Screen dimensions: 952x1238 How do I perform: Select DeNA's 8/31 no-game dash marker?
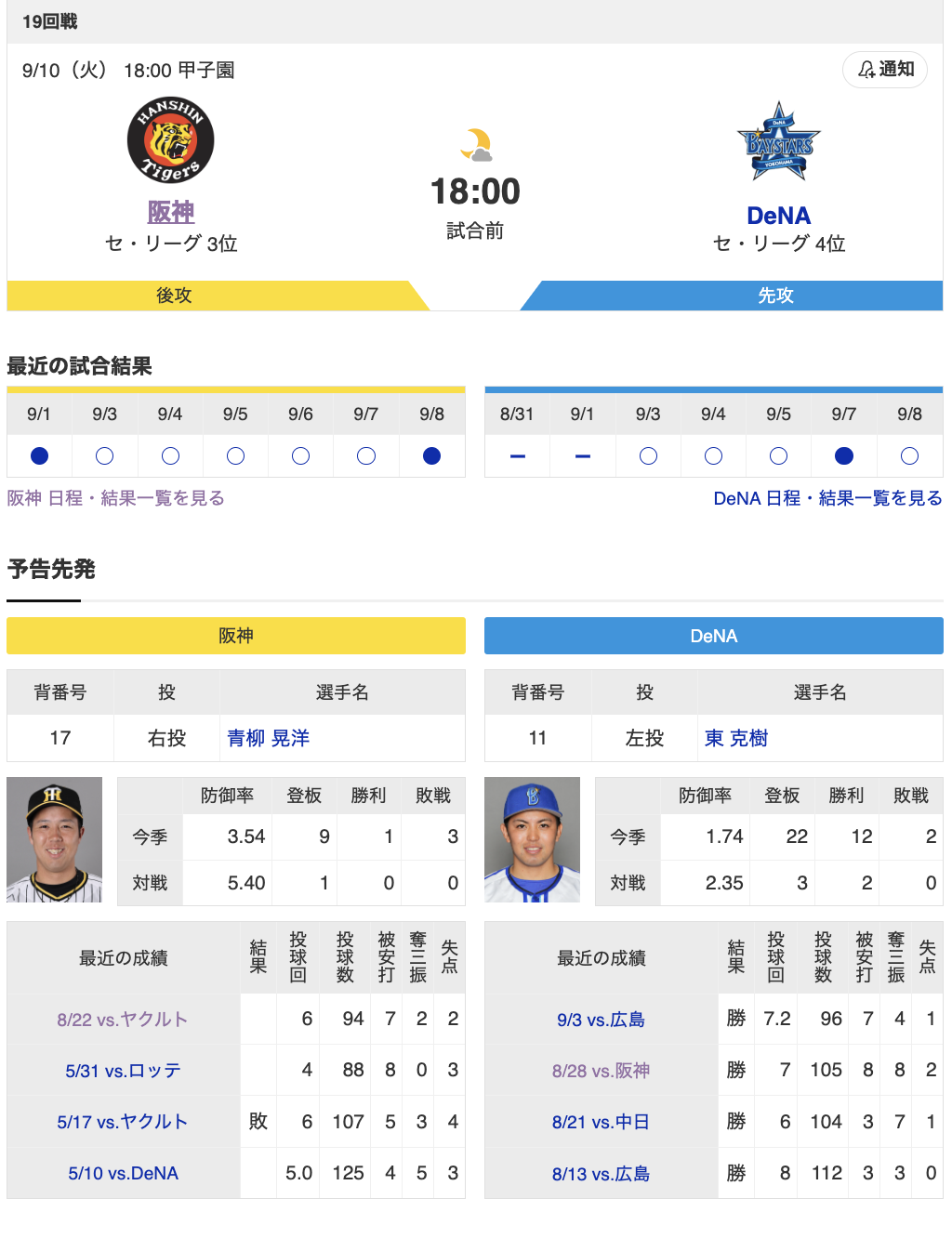[x=517, y=455]
